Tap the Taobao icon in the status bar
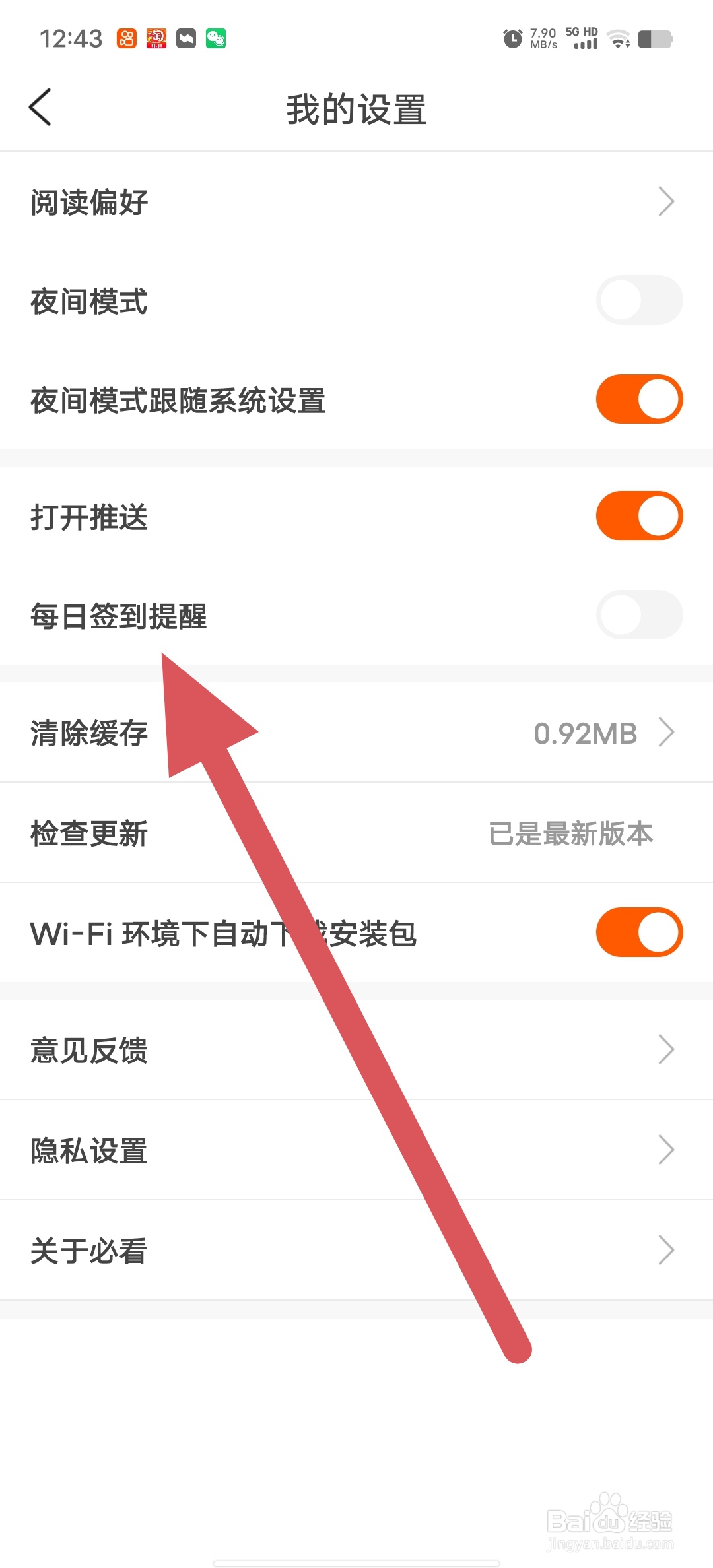Screen dimensions: 713x1568 pos(156,40)
